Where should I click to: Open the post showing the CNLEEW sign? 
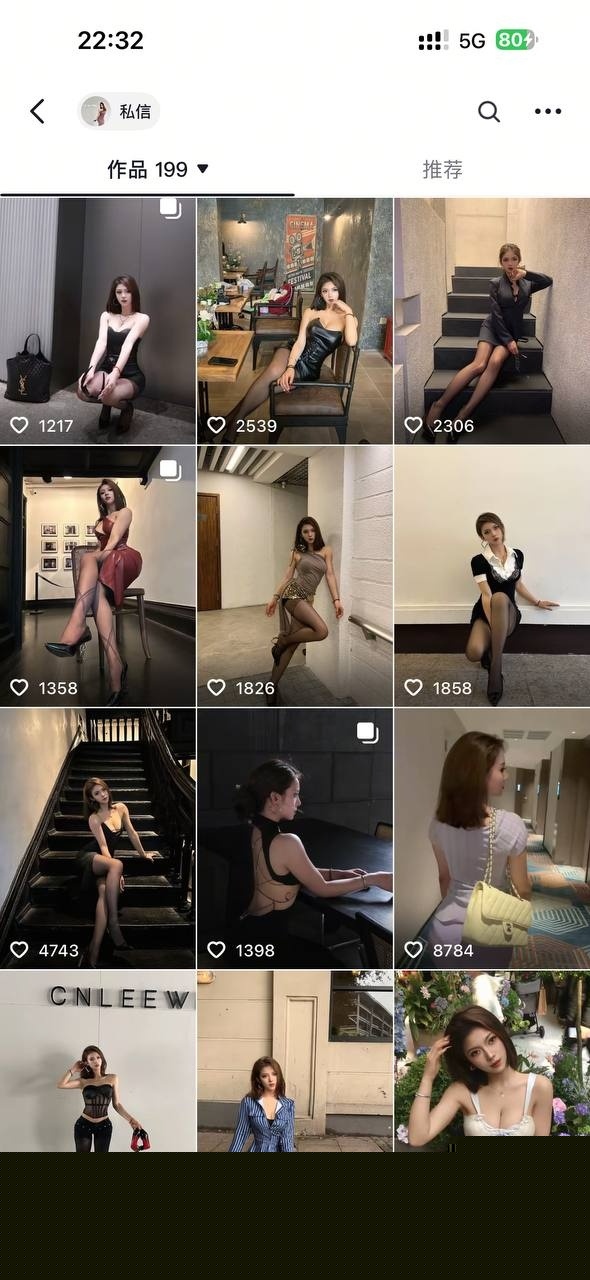point(97,1061)
